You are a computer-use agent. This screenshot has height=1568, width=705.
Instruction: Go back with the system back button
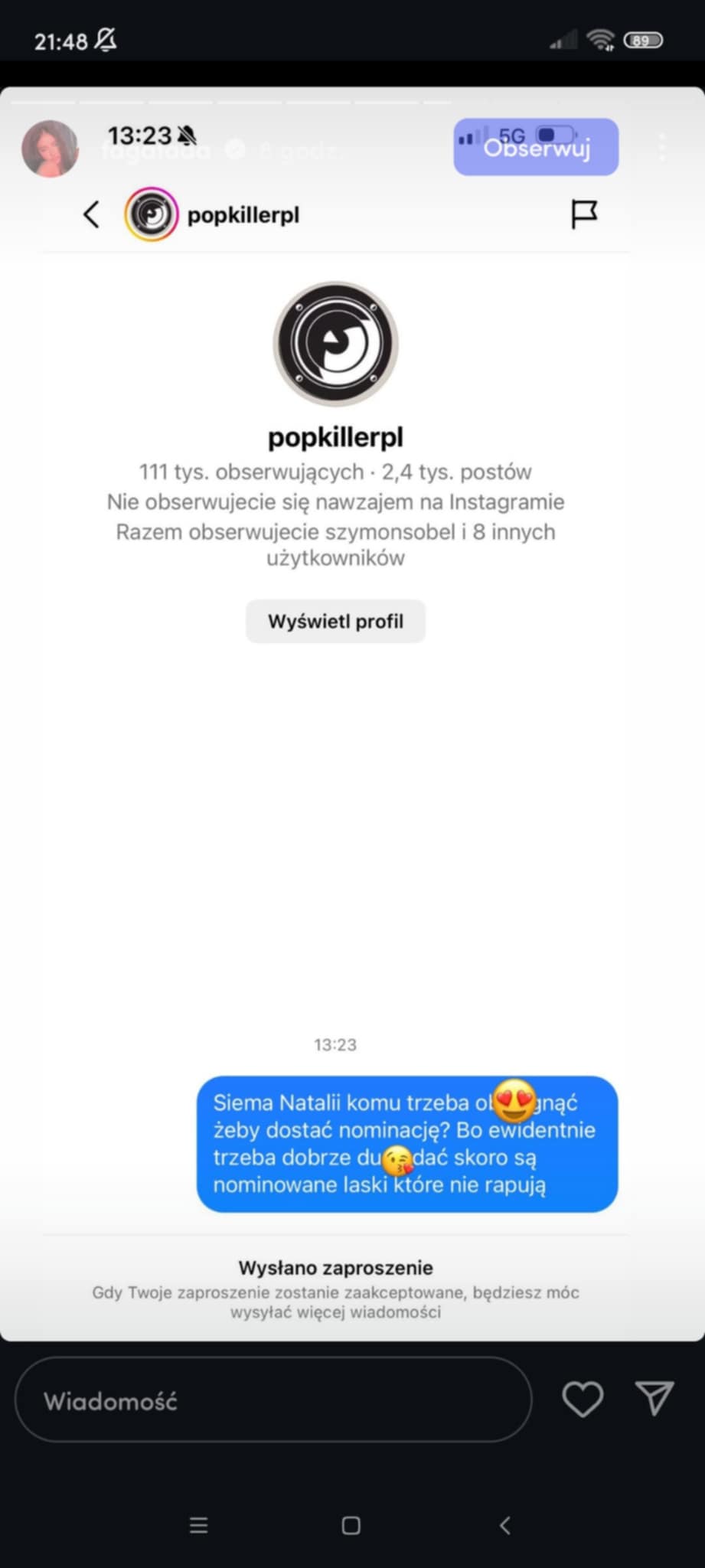coord(505,1525)
